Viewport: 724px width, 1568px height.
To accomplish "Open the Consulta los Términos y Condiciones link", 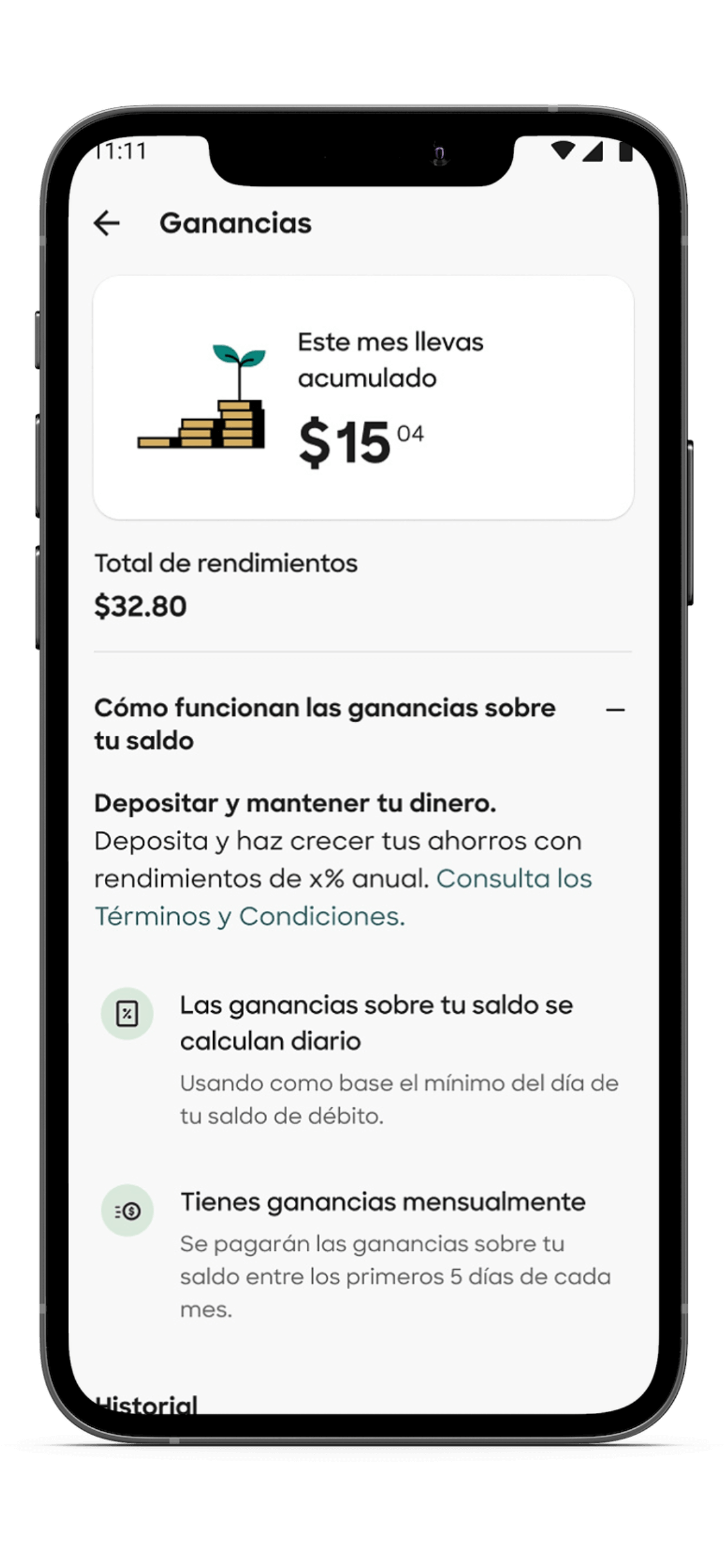I will pos(513,879).
